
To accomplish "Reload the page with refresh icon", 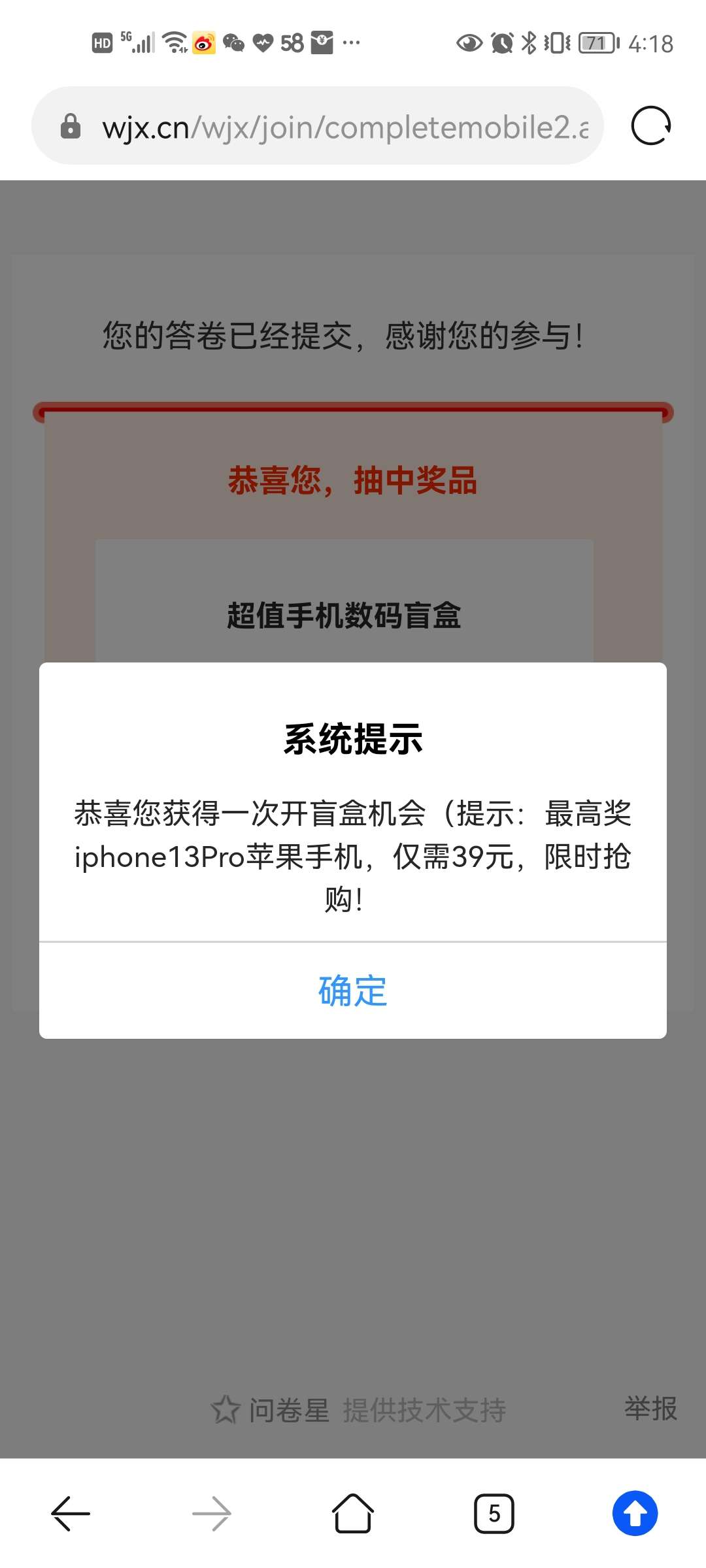I will (x=650, y=125).
